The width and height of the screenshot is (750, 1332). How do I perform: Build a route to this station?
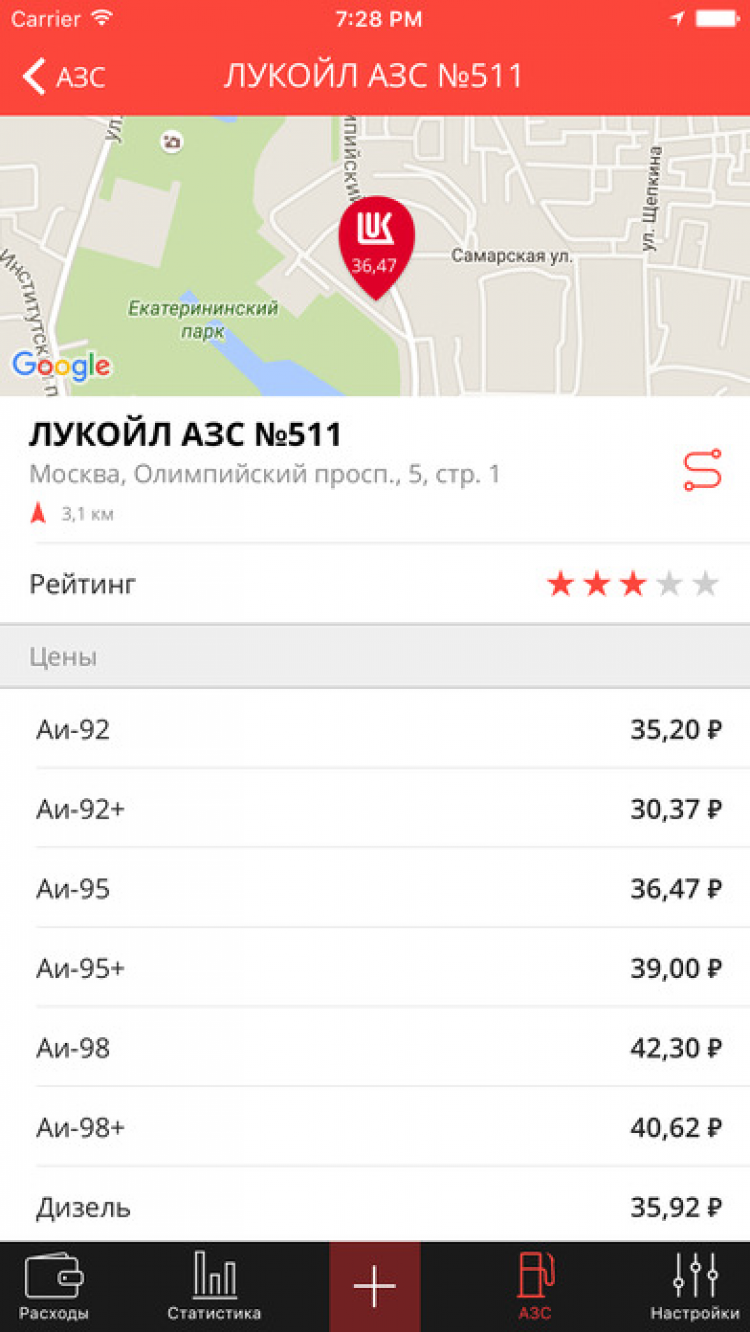click(x=702, y=471)
